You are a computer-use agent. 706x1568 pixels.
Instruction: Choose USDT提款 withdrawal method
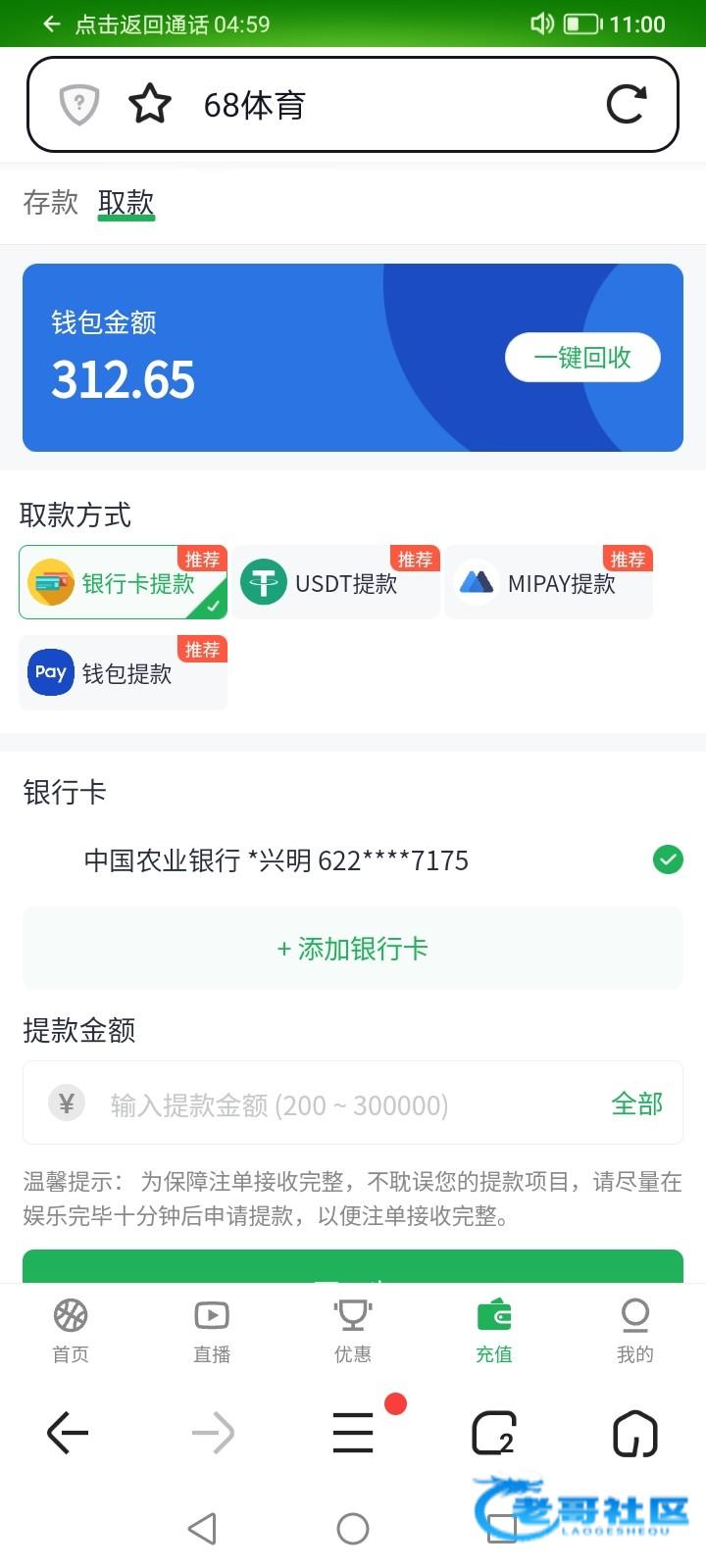[335, 582]
